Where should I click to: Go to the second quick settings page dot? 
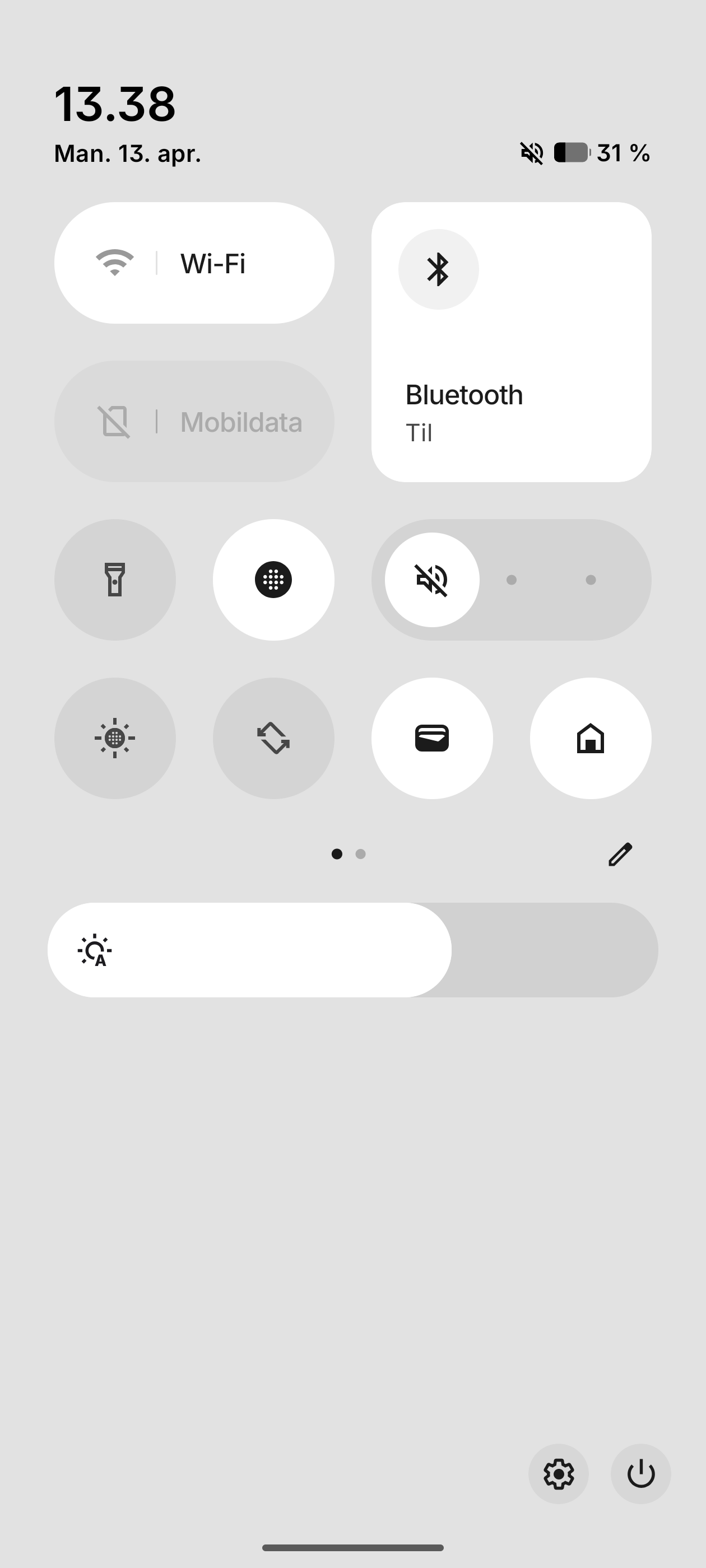point(361,854)
